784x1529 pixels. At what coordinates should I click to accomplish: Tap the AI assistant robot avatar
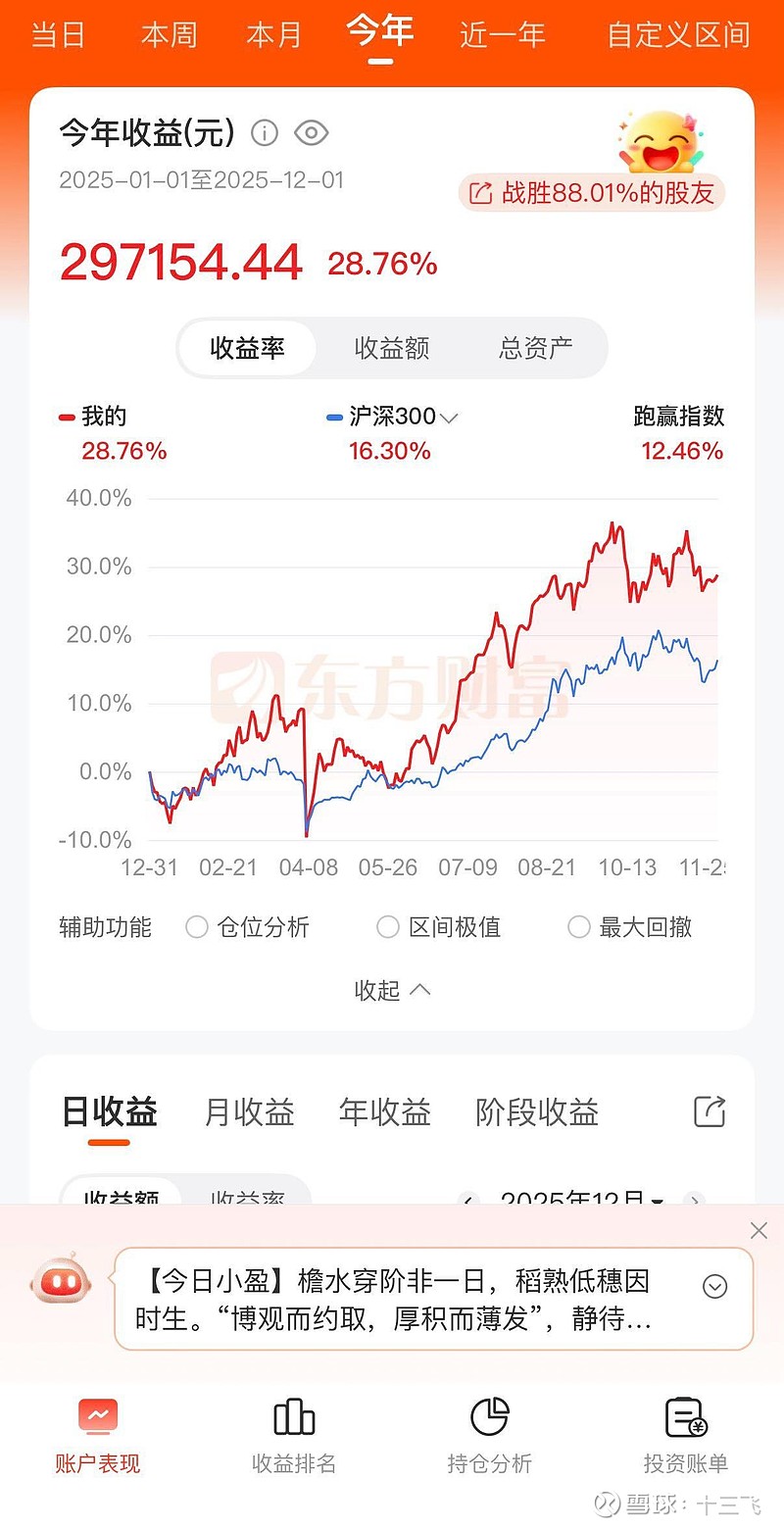(x=61, y=1281)
